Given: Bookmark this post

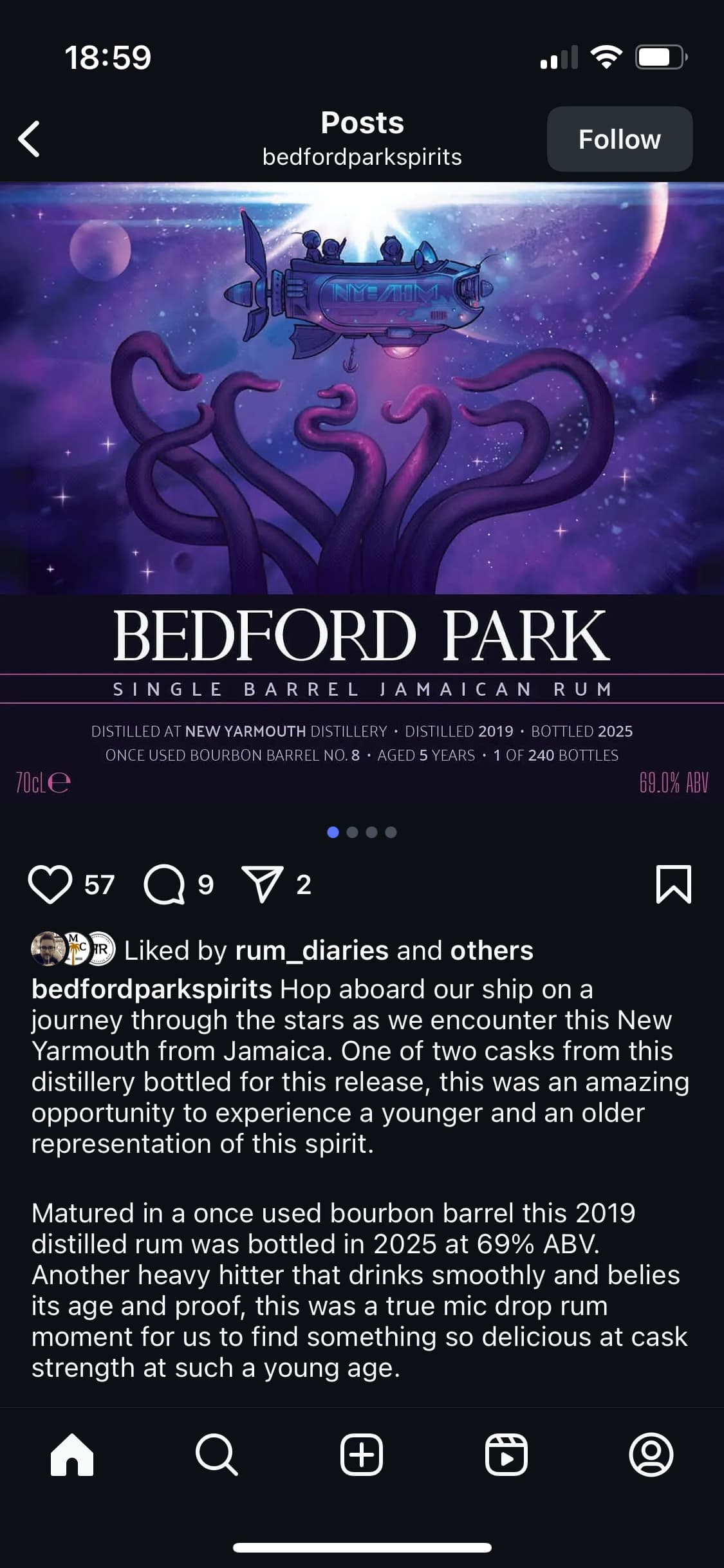Looking at the screenshot, I should [x=673, y=884].
